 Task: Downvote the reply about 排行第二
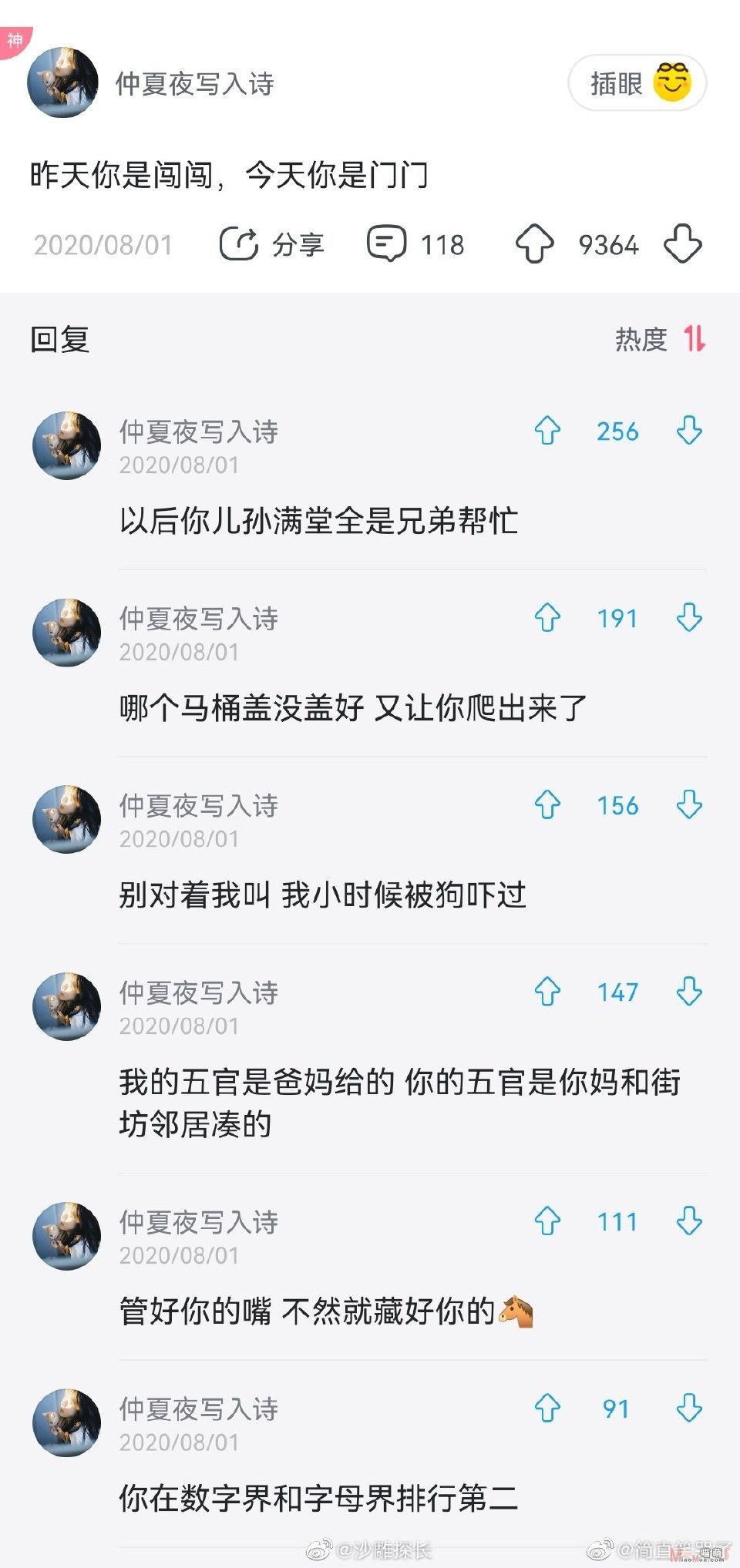(689, 1409)
